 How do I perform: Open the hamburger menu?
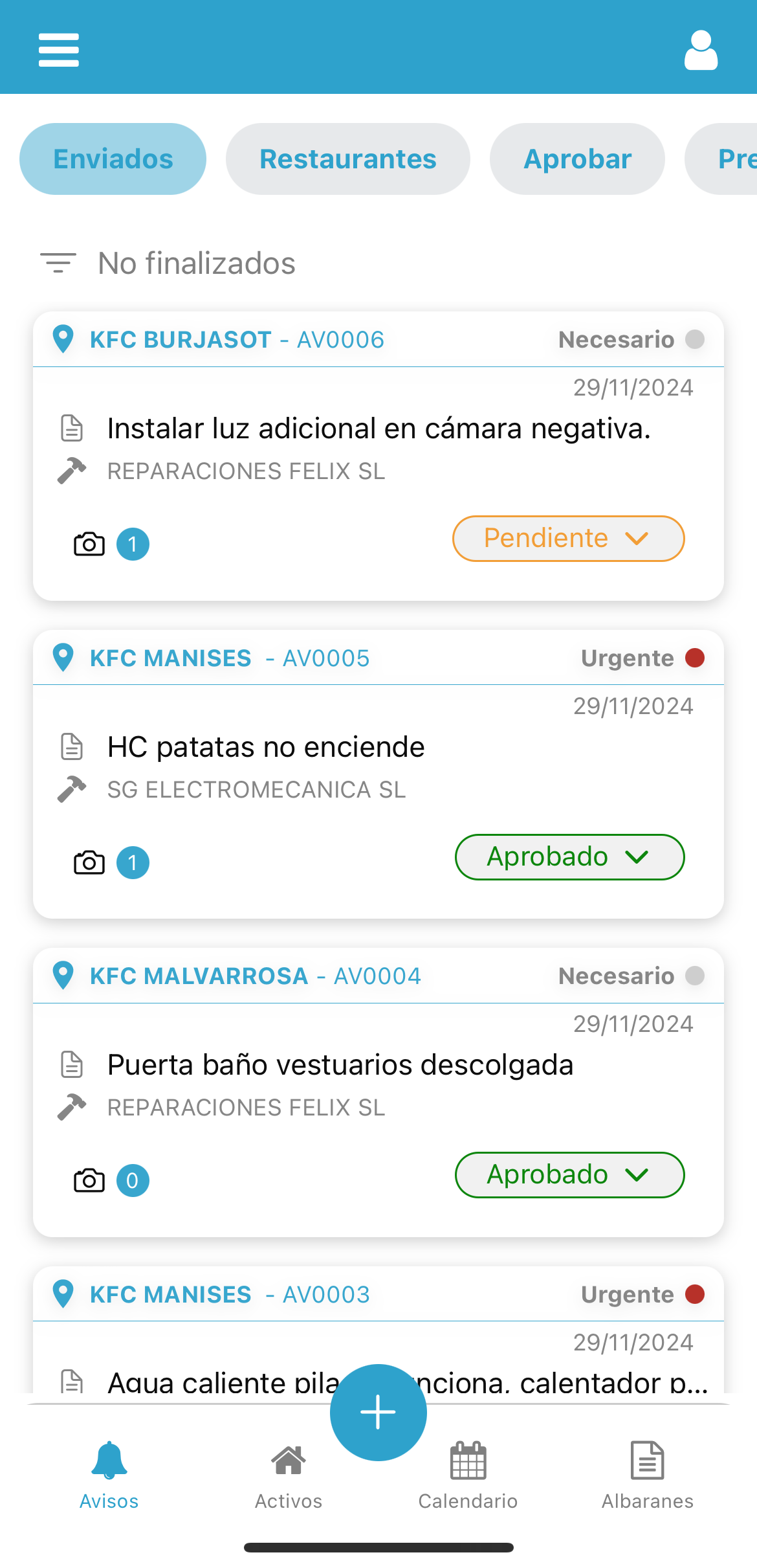(58, 50)
